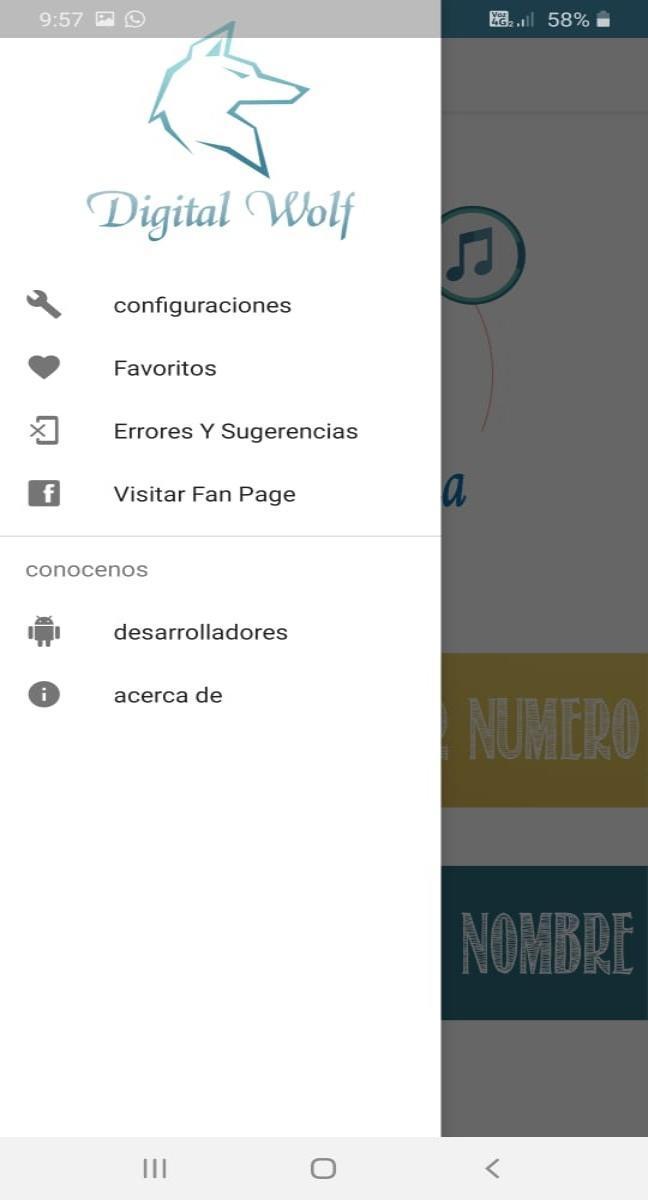Go to the home screen

click(x=323, y=1168)
